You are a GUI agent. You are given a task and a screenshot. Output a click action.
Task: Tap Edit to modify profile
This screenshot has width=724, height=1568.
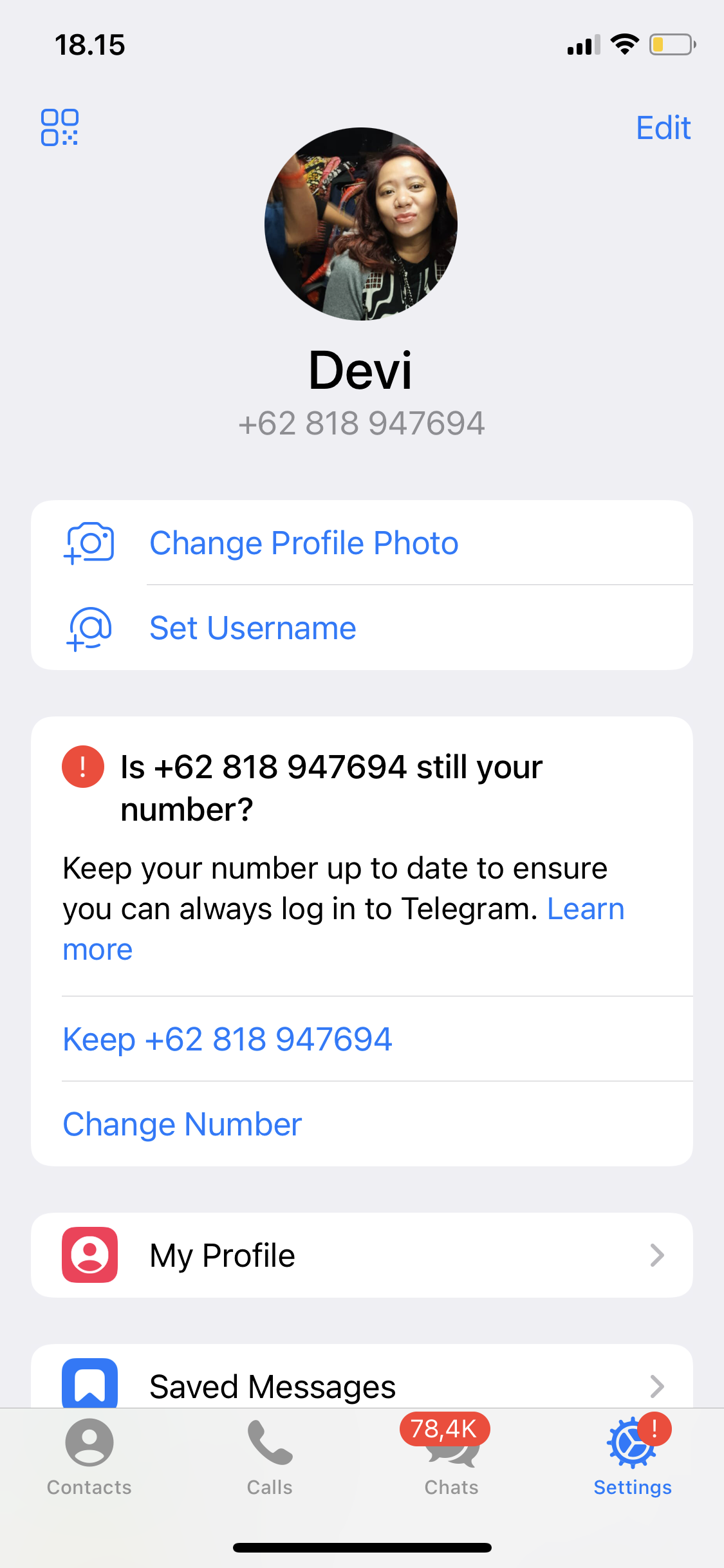[x=663, y=128]
